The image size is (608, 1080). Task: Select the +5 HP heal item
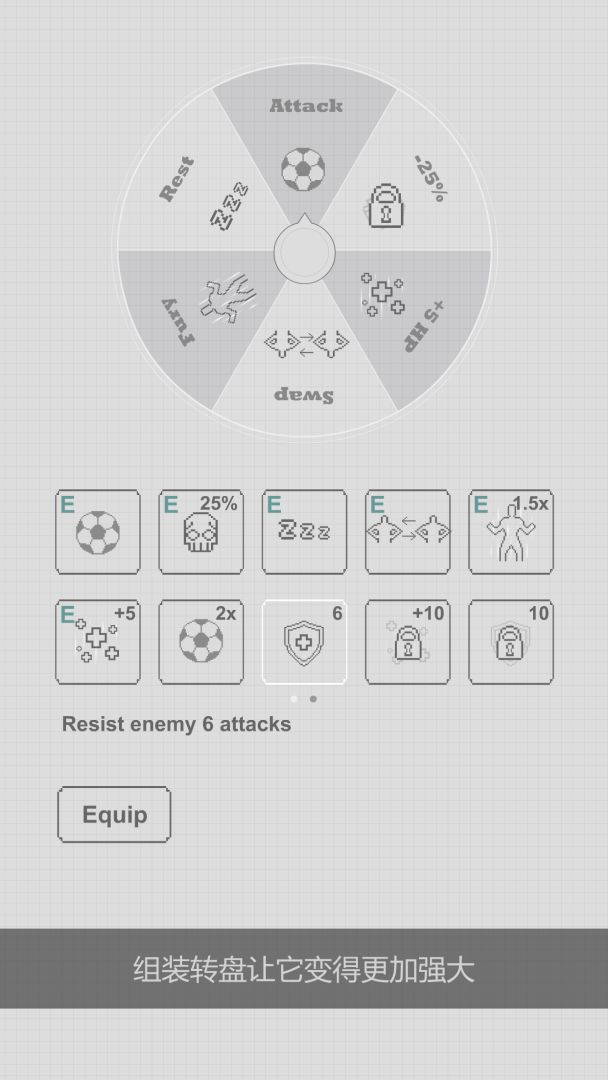click(98, 641)
